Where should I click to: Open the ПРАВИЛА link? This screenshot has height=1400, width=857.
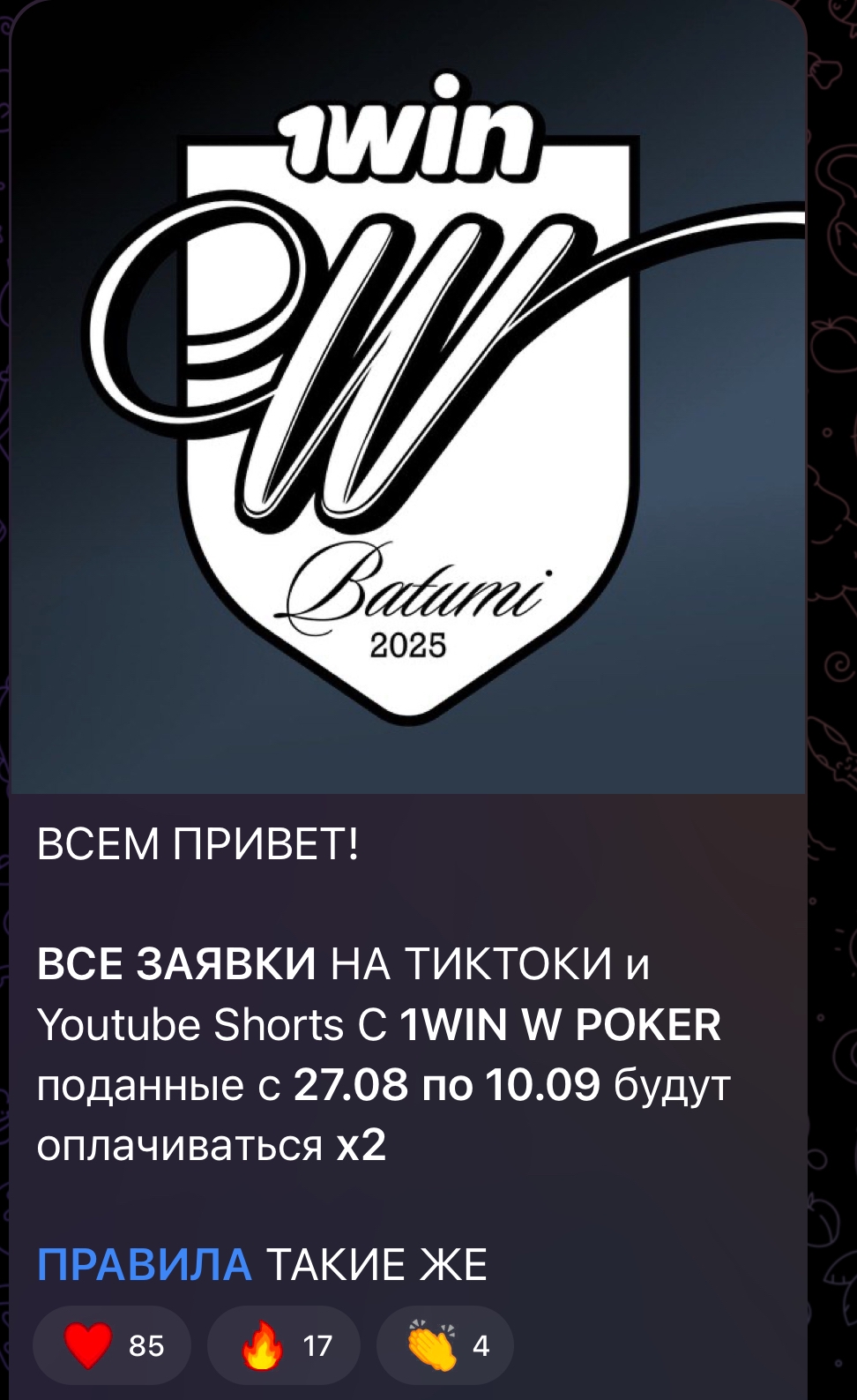145,1264
